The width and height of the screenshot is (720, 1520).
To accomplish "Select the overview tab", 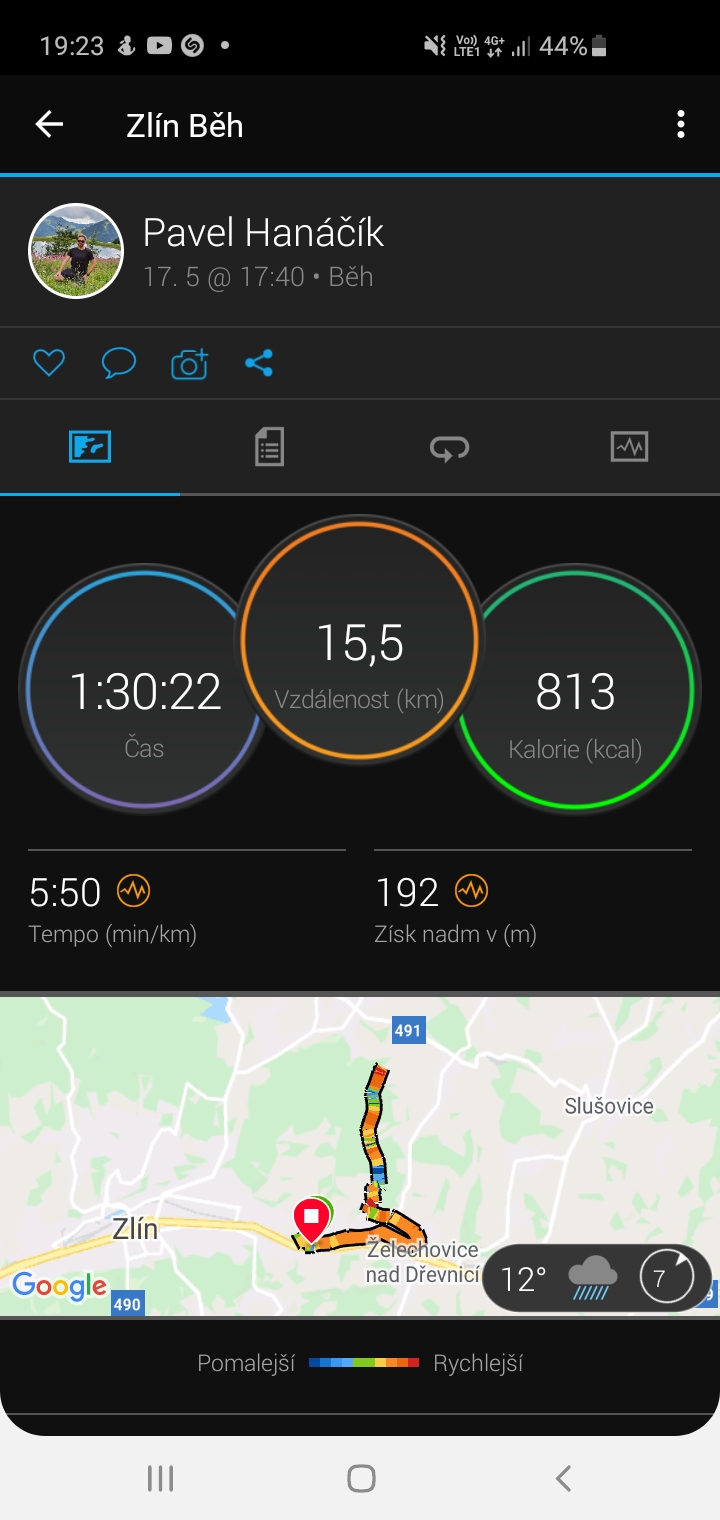I will click(x=90, y=447).
